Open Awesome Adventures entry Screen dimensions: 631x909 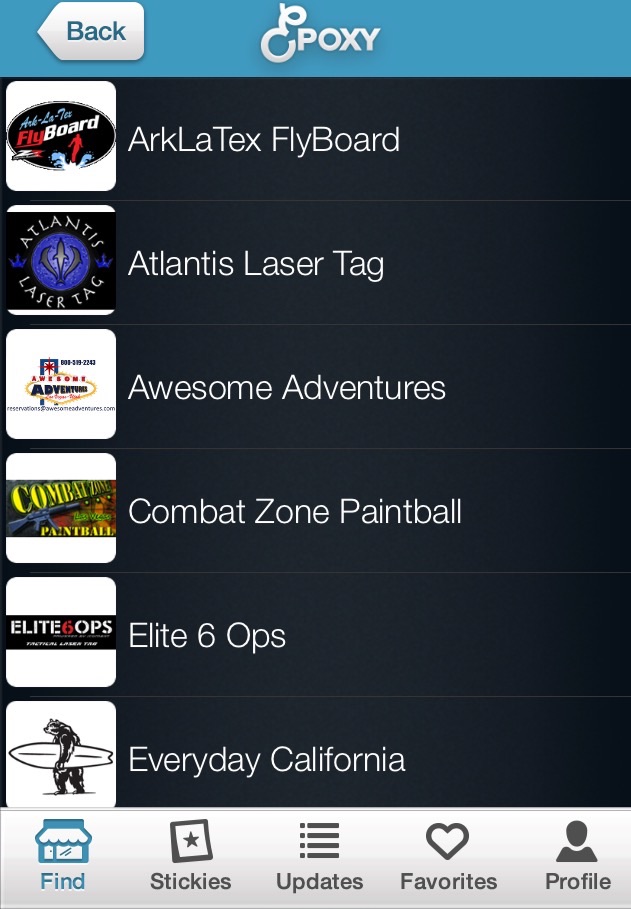(287, 387)
